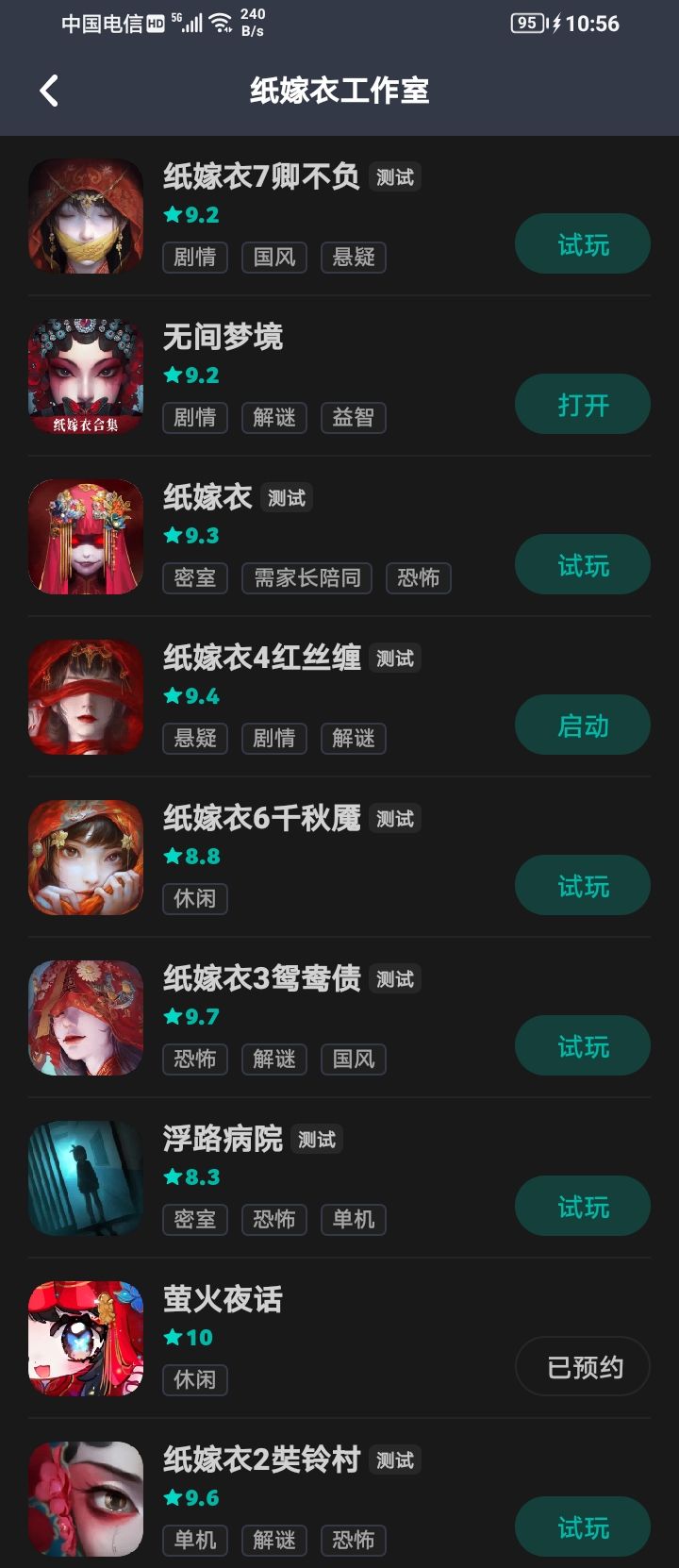Tap 试玩 for 纸嫁衣7卿不负
The height and width of the screenshot is (1568, 679).
[582, 243]
